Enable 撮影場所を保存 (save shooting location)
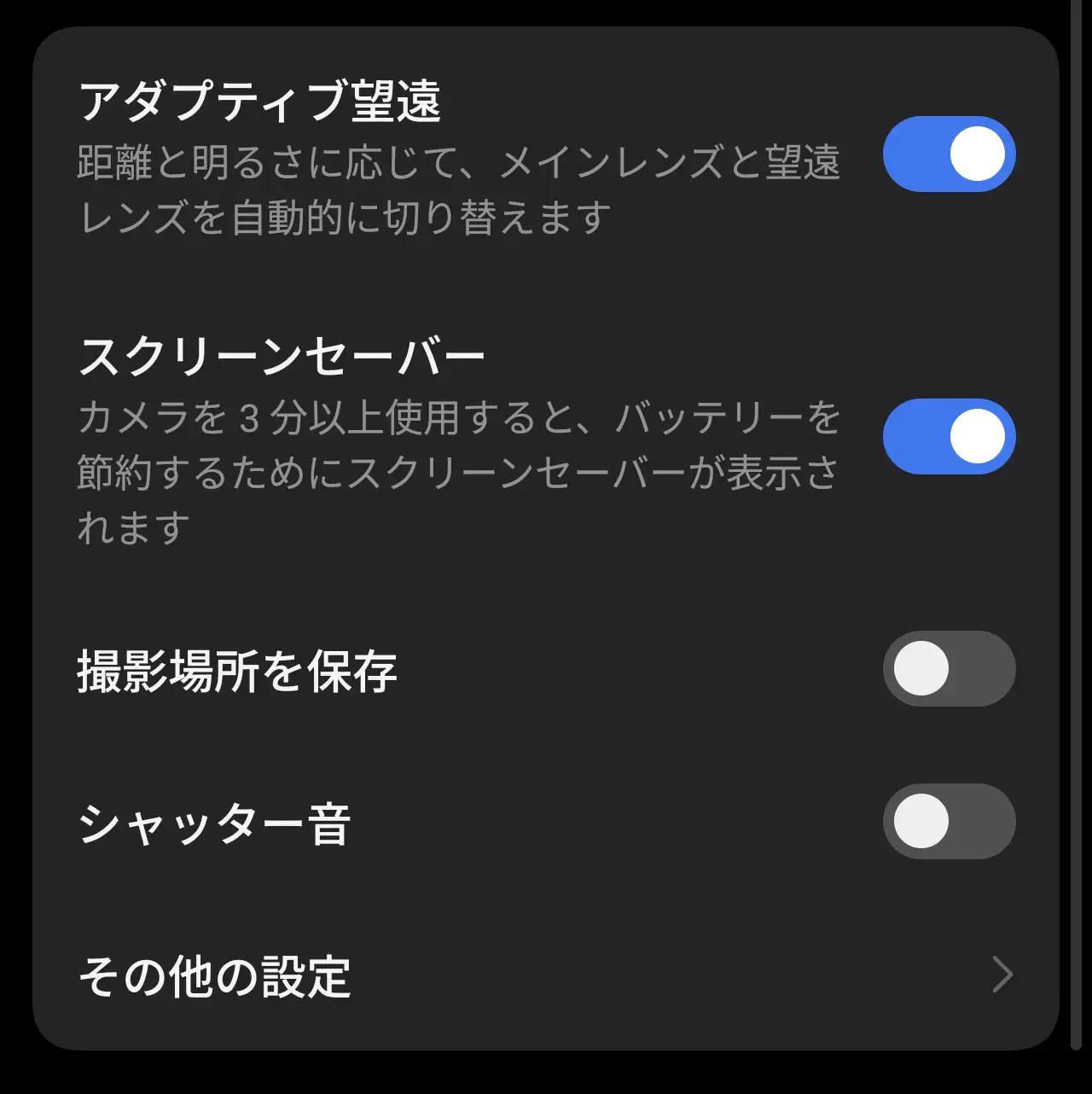Image resolution: width=1092 pixels, height=1094 pixels. click(x=950, y=668)
